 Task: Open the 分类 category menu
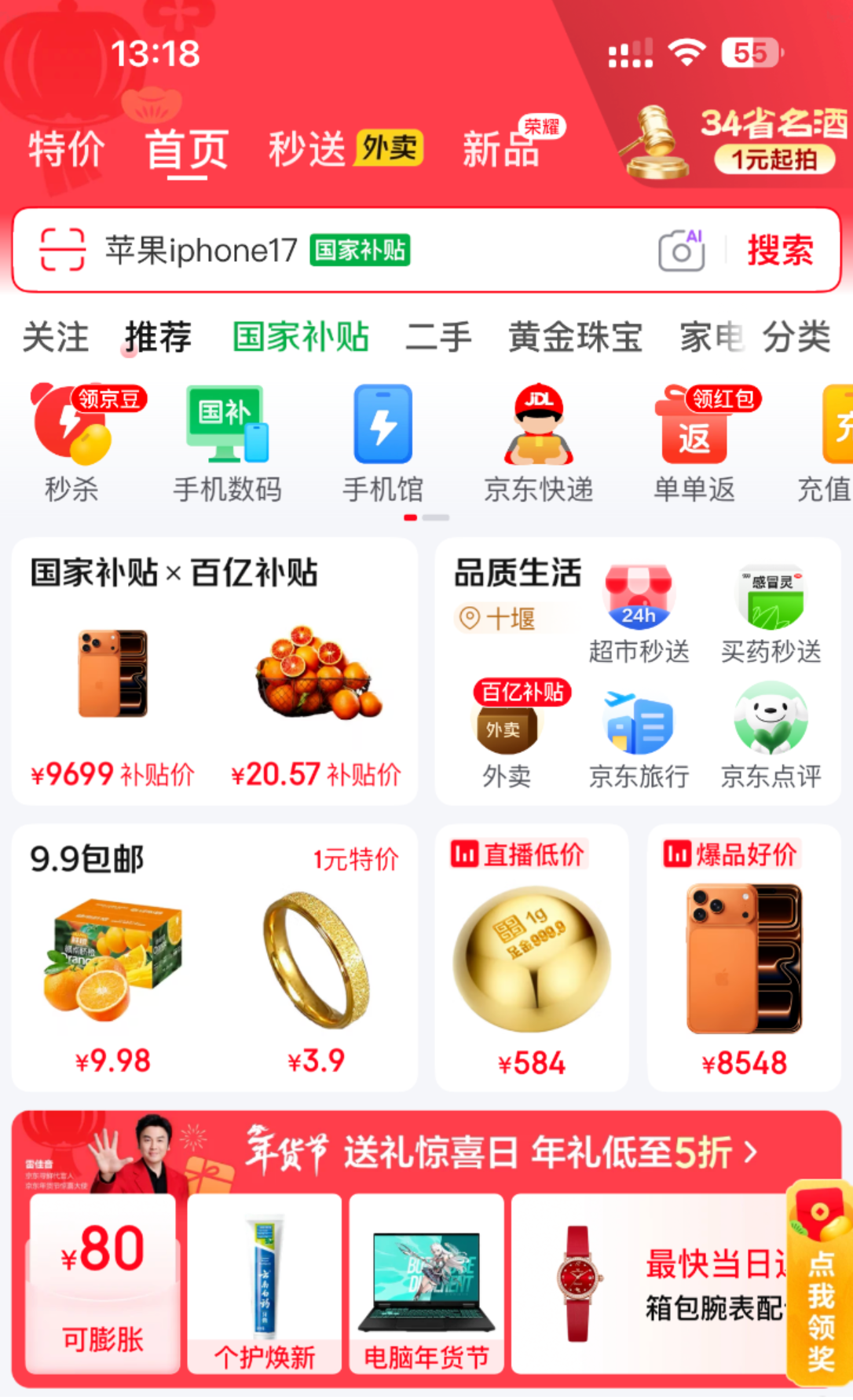coord(796,337)
